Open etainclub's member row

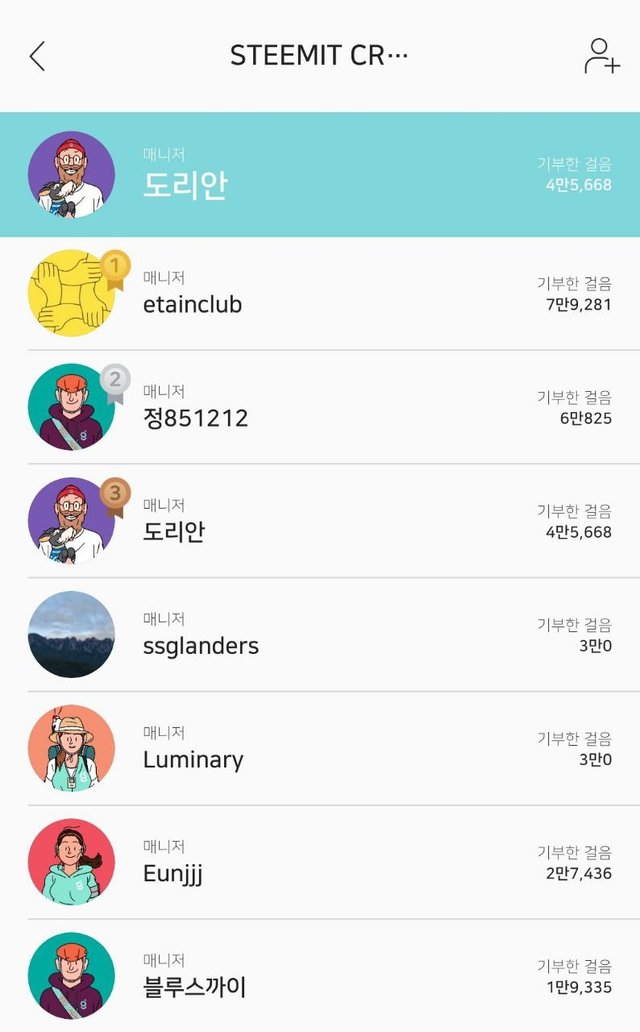320,293
